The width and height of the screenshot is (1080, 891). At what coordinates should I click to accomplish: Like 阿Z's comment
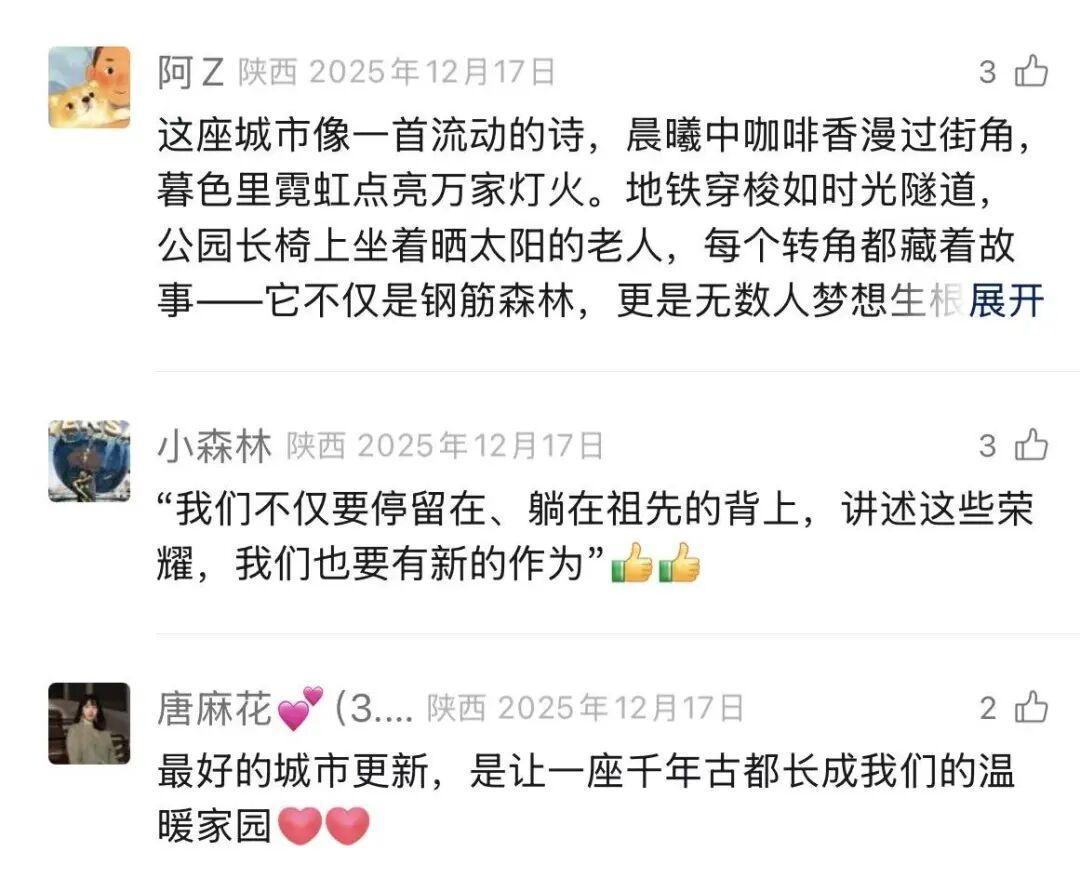1031,72
